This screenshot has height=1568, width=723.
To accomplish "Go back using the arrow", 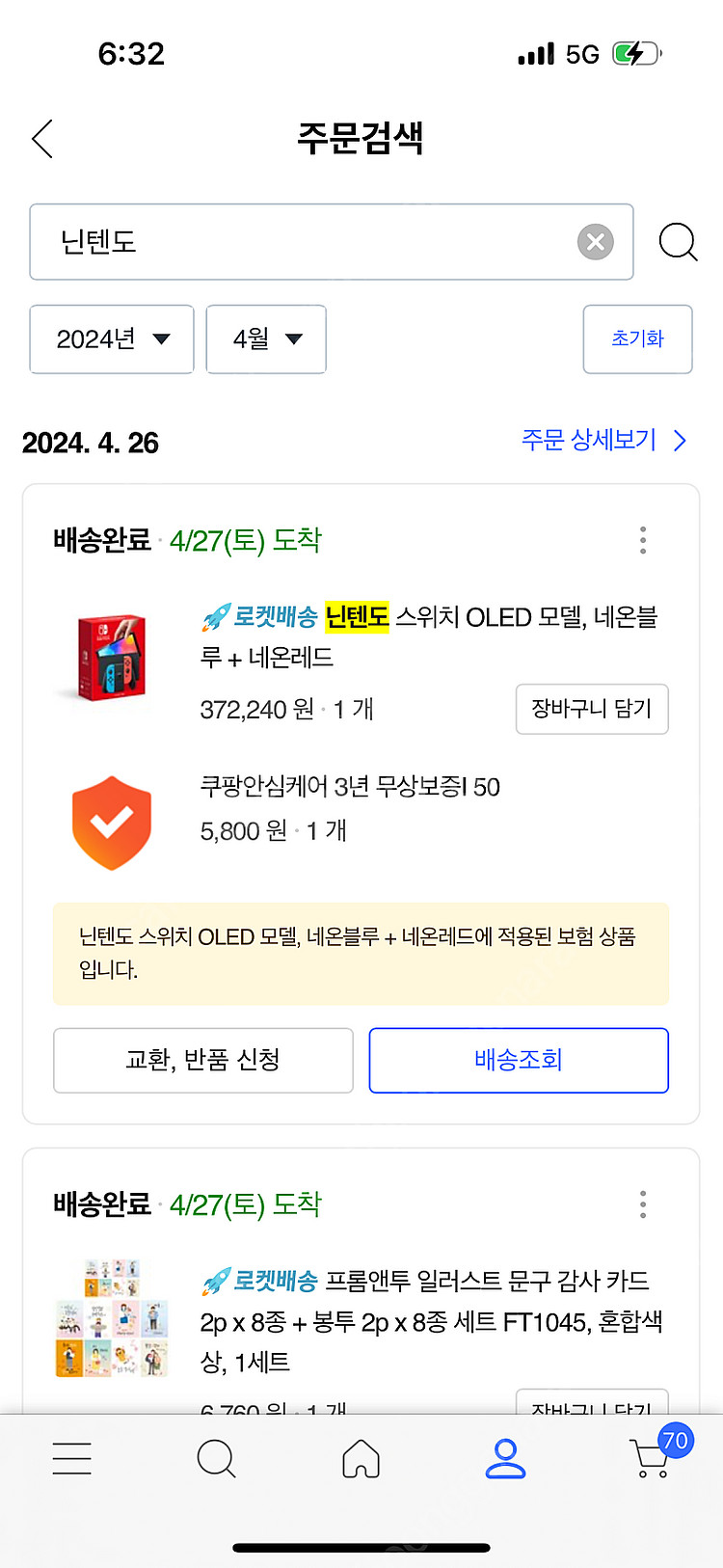I will [x=42, y=140].
